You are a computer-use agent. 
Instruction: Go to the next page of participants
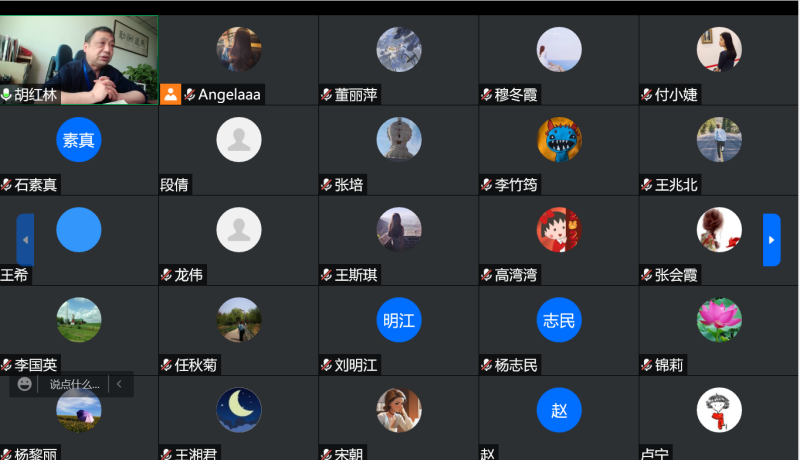click(771, 240)
